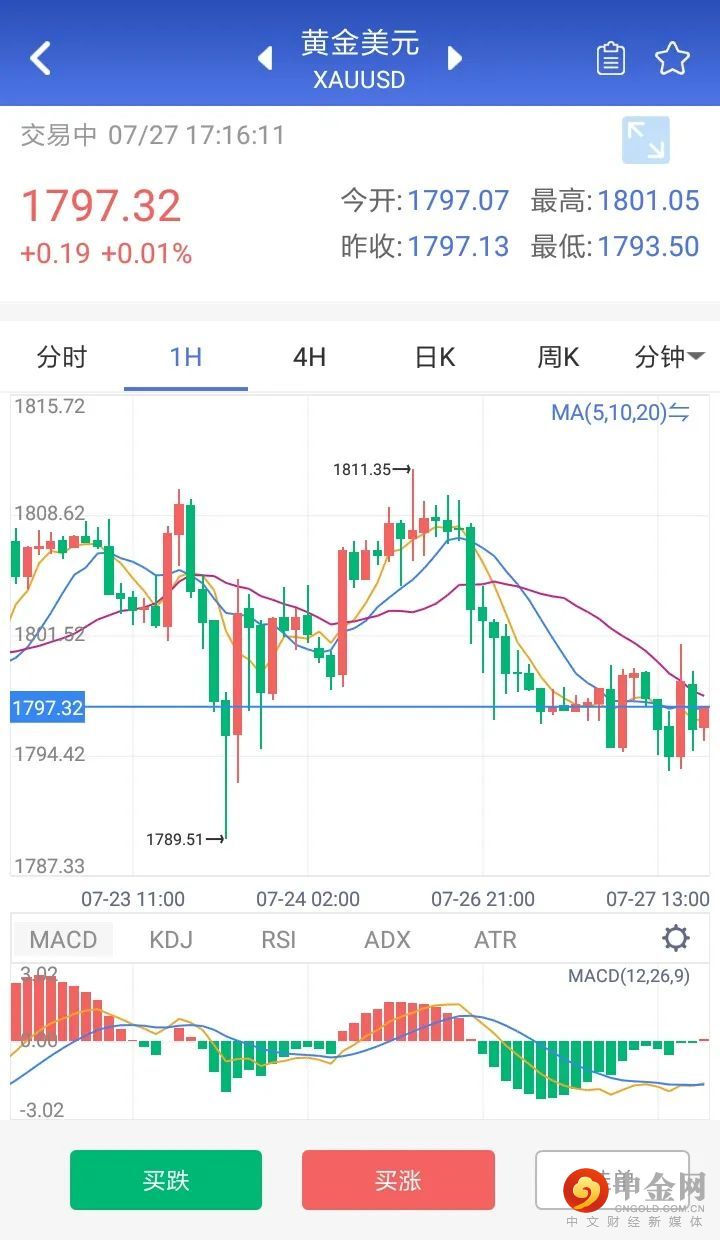The height and width of the screenshot is (1240, 720).
Task: Switch to the 分时 chart tab
Action: 62,357
